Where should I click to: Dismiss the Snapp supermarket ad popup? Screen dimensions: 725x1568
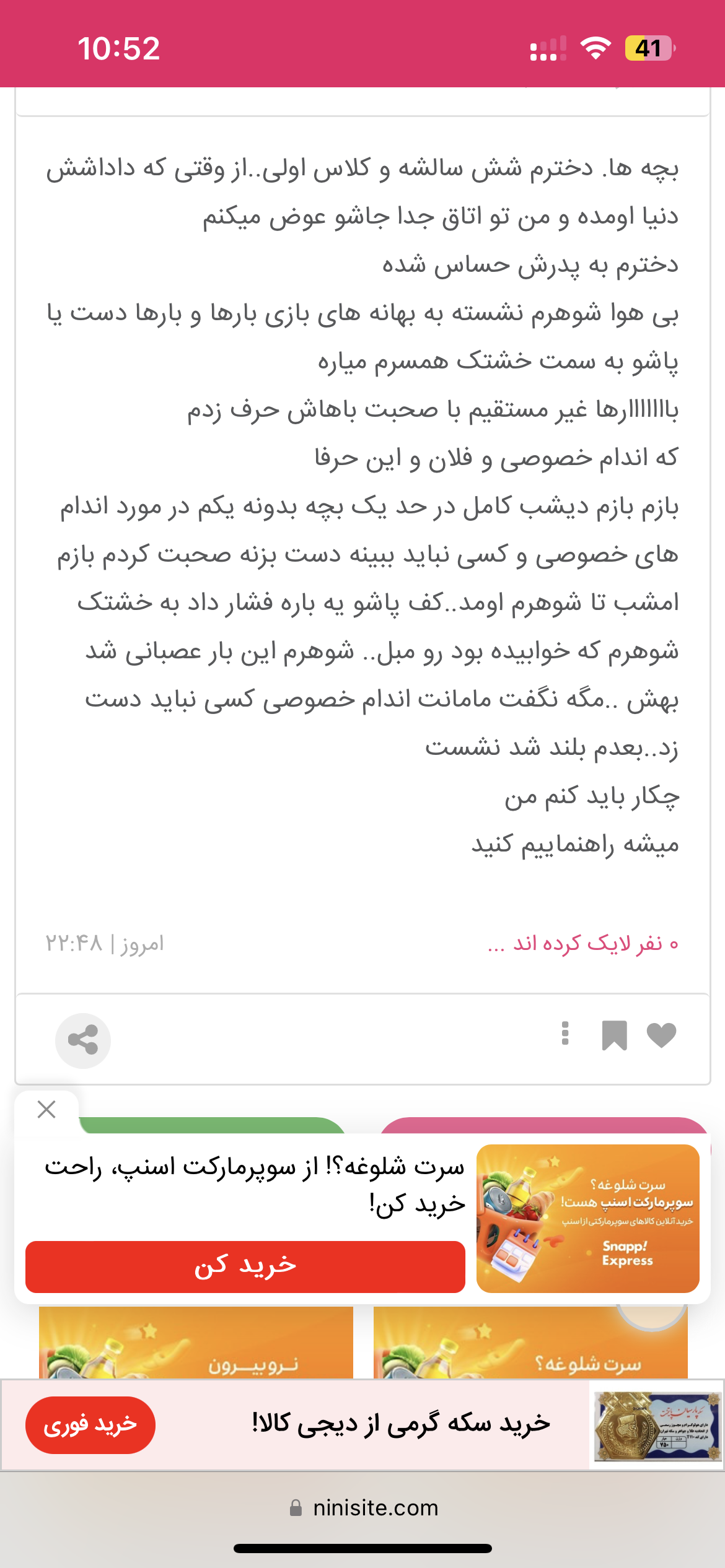click(x=46, y=1109)
